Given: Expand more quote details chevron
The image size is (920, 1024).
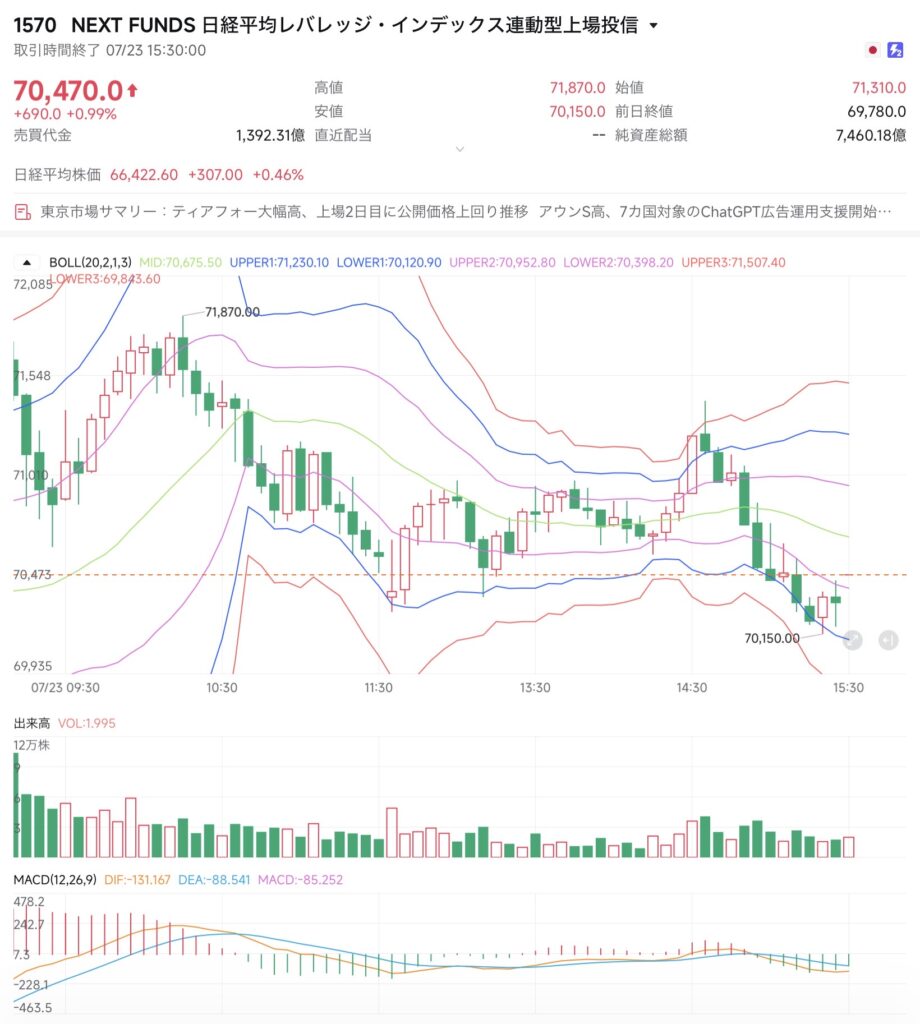Looking at the screenshot, I should click(x=460, y=149).
